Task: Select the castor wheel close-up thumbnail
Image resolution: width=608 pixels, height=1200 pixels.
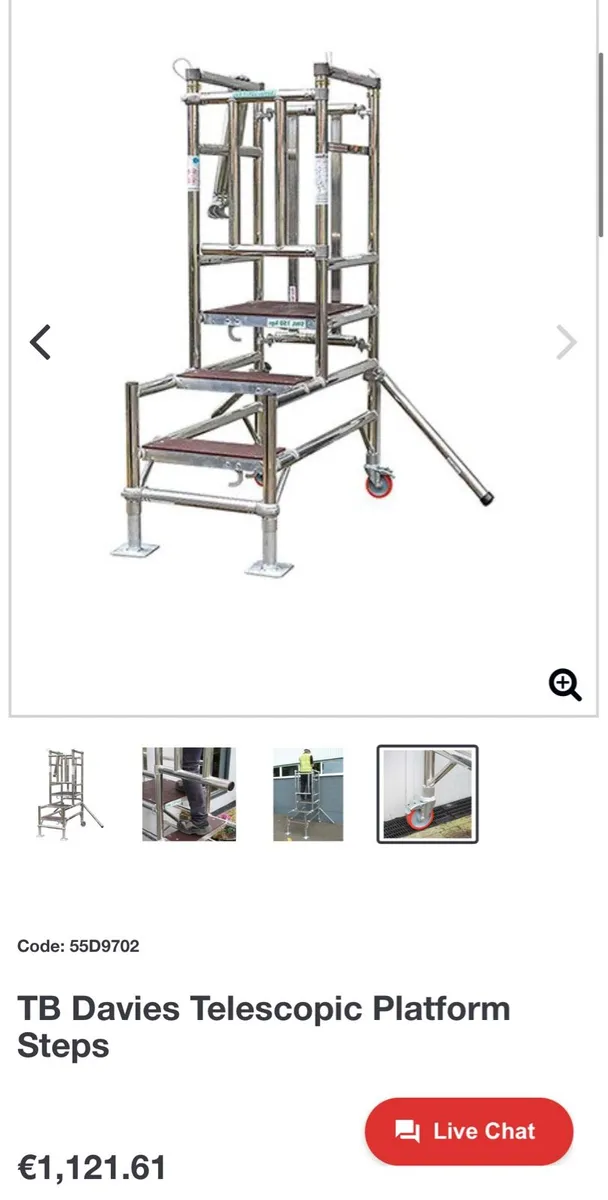Action: point(427,794)
